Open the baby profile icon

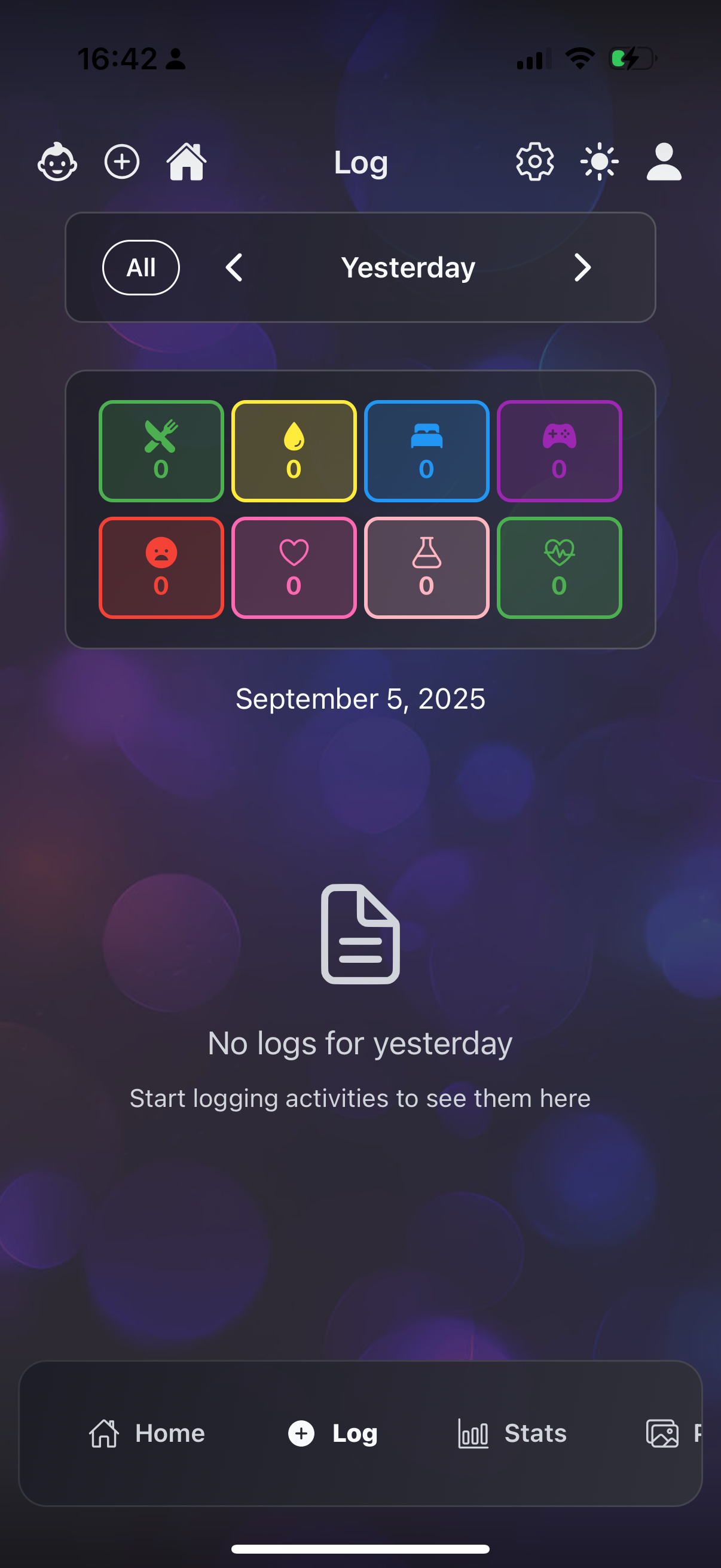click(57, 162)
